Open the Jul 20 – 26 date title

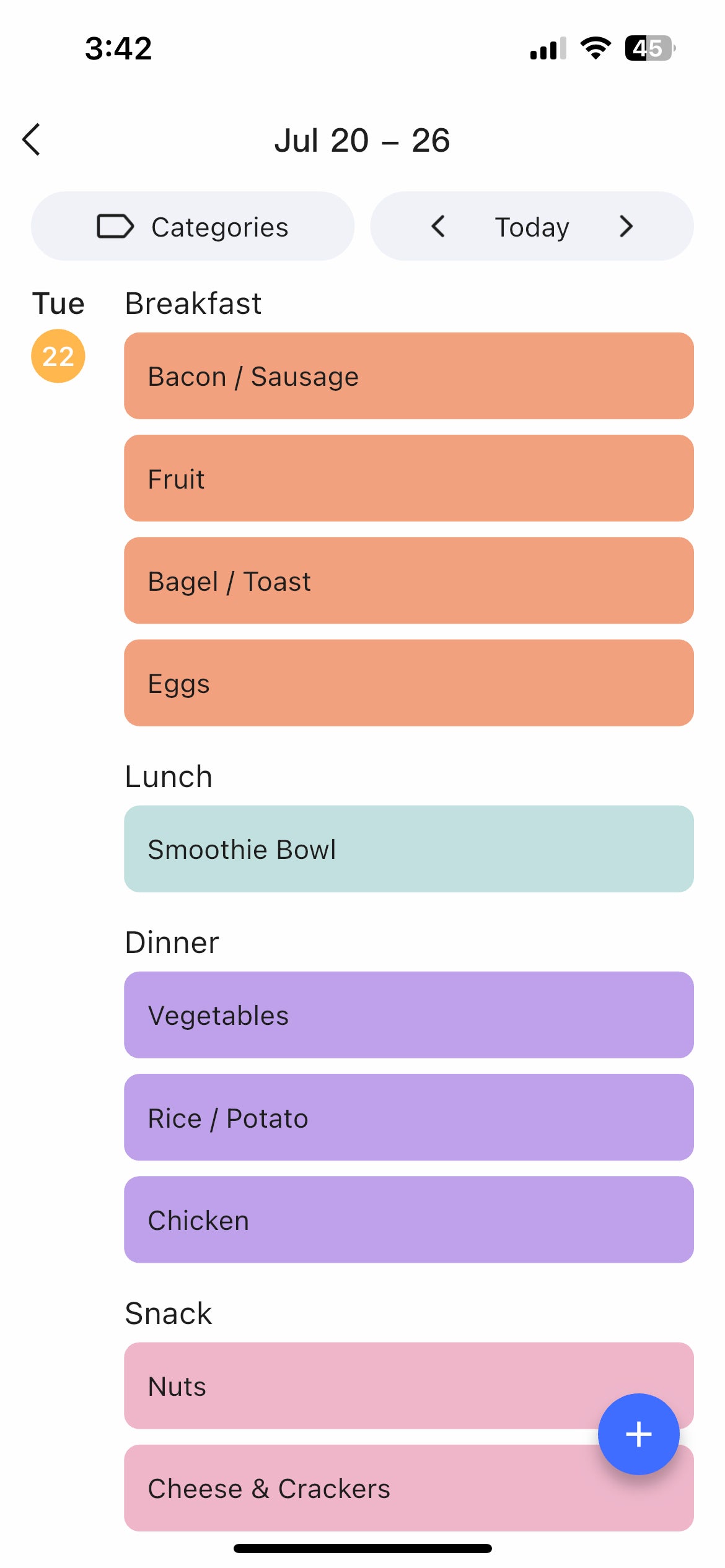(x=362, y=139)
